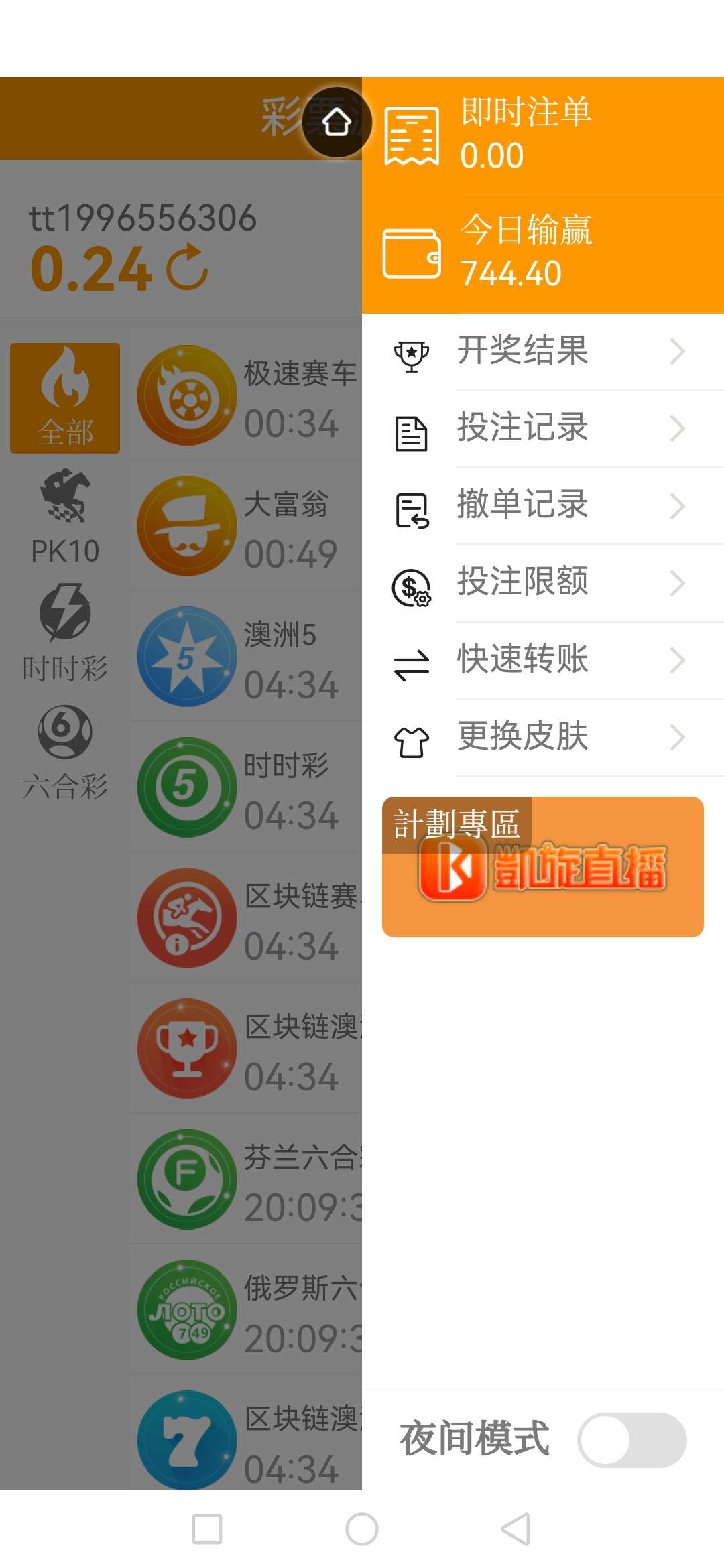Open 更换皮肤 change skin
The height and width of the screenshot is (1568, 724).
point(543,738)
